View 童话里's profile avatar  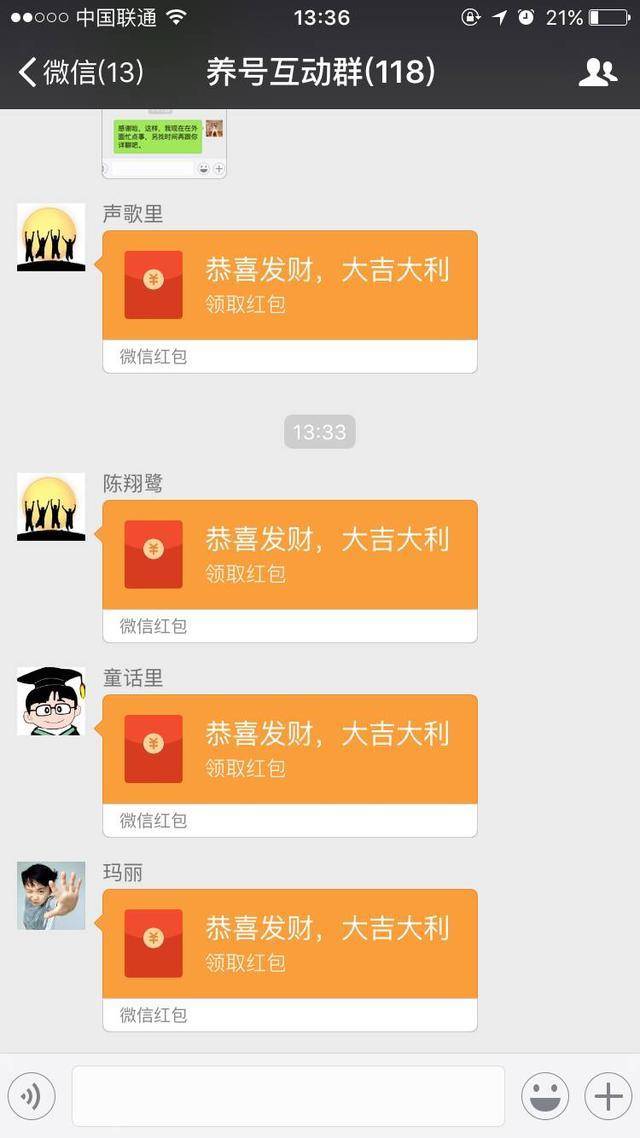point(51,701)
